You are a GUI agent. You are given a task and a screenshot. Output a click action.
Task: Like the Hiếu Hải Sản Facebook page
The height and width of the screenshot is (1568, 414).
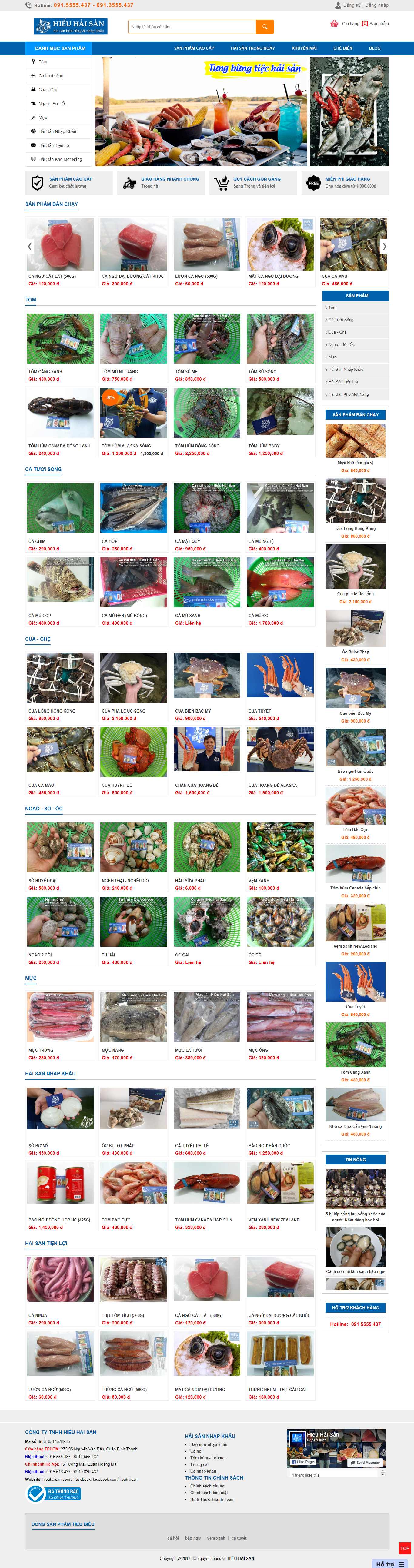302,1461
